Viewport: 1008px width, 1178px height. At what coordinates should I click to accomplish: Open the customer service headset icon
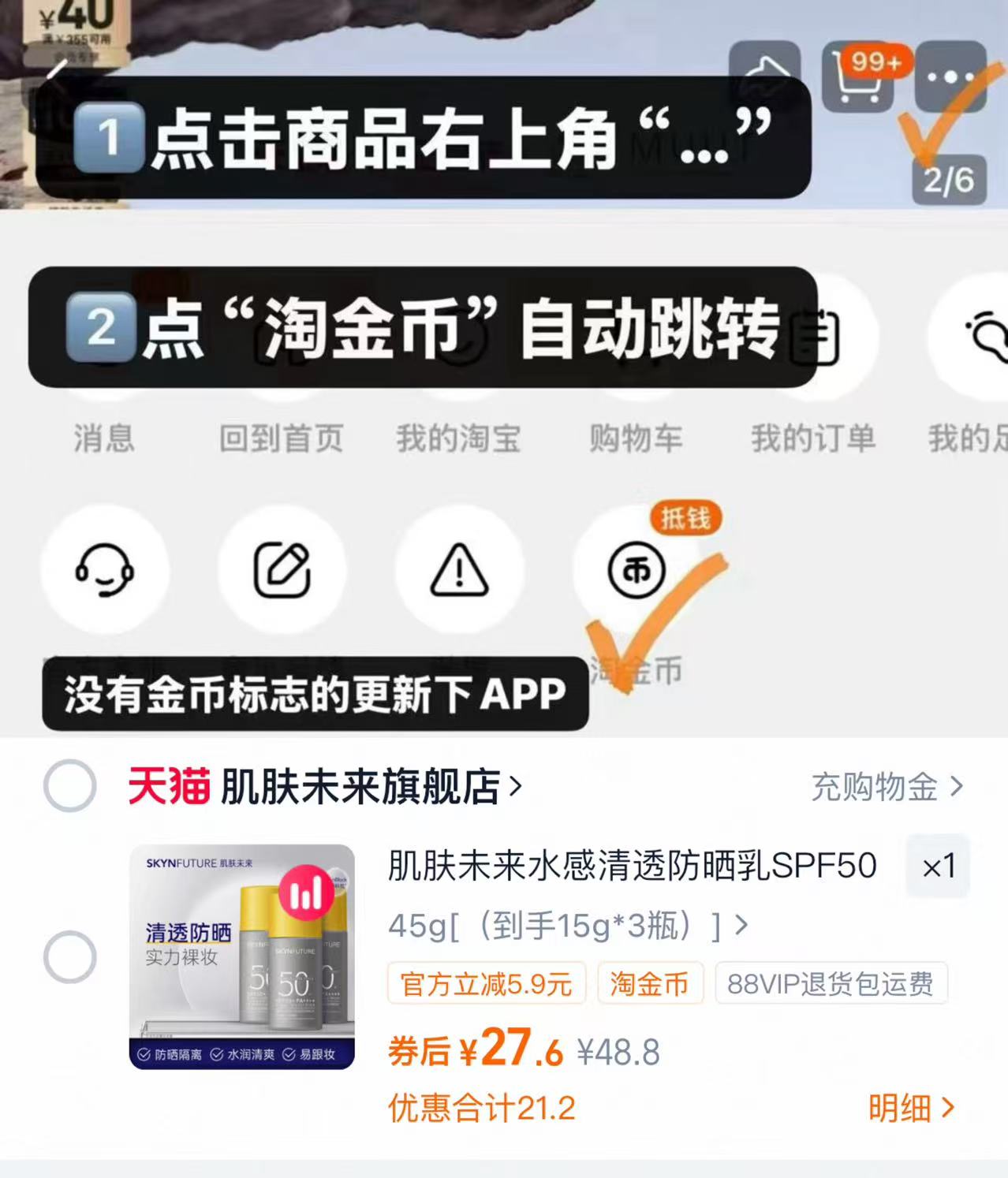tap(106, 571)
